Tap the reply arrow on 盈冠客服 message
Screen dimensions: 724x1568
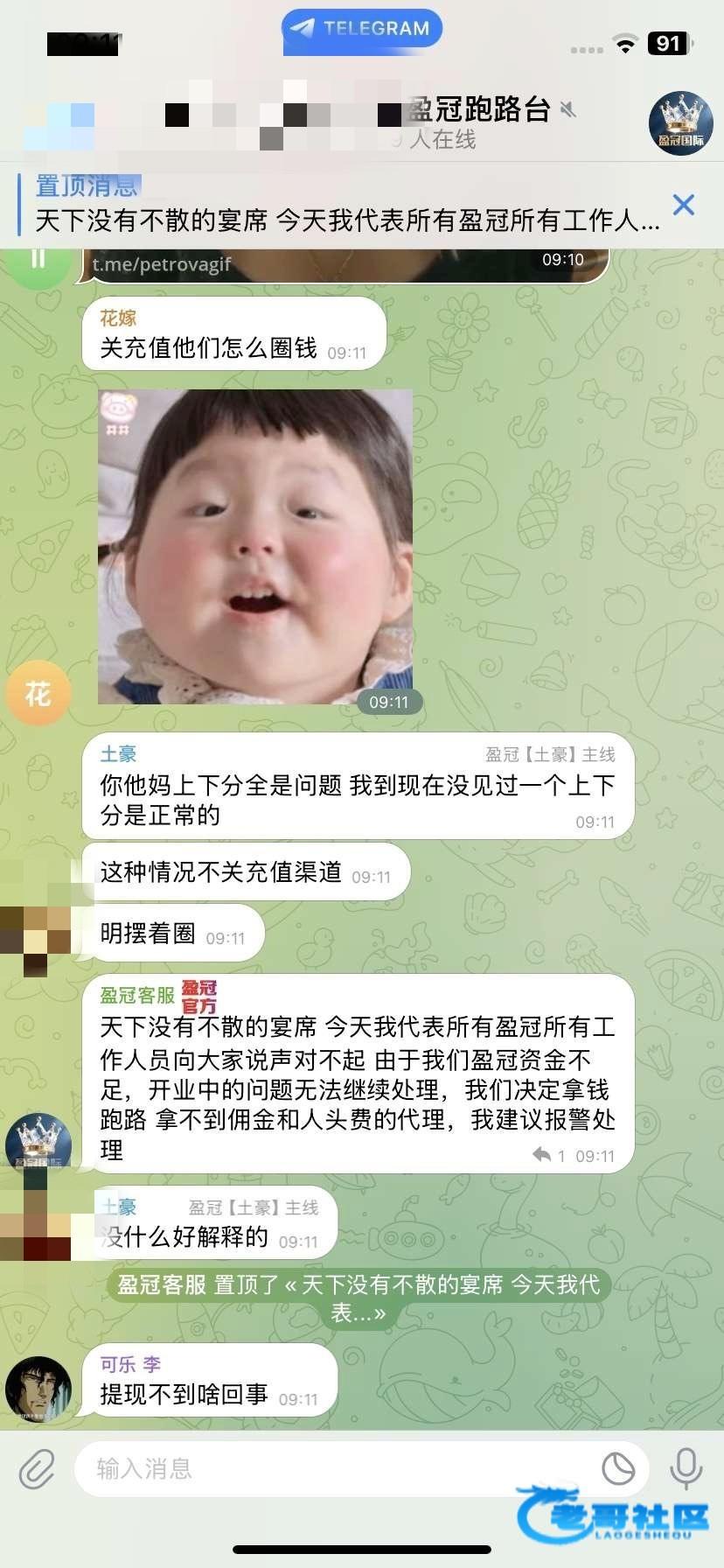[x=542, y=1155]
